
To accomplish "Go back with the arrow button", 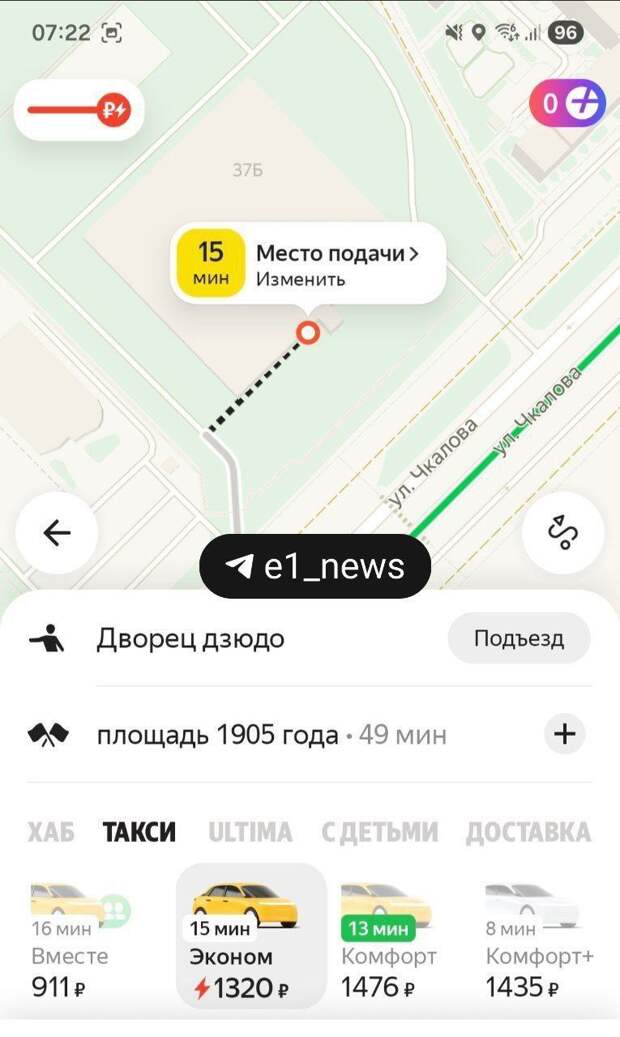I will [x=56, y=533].
